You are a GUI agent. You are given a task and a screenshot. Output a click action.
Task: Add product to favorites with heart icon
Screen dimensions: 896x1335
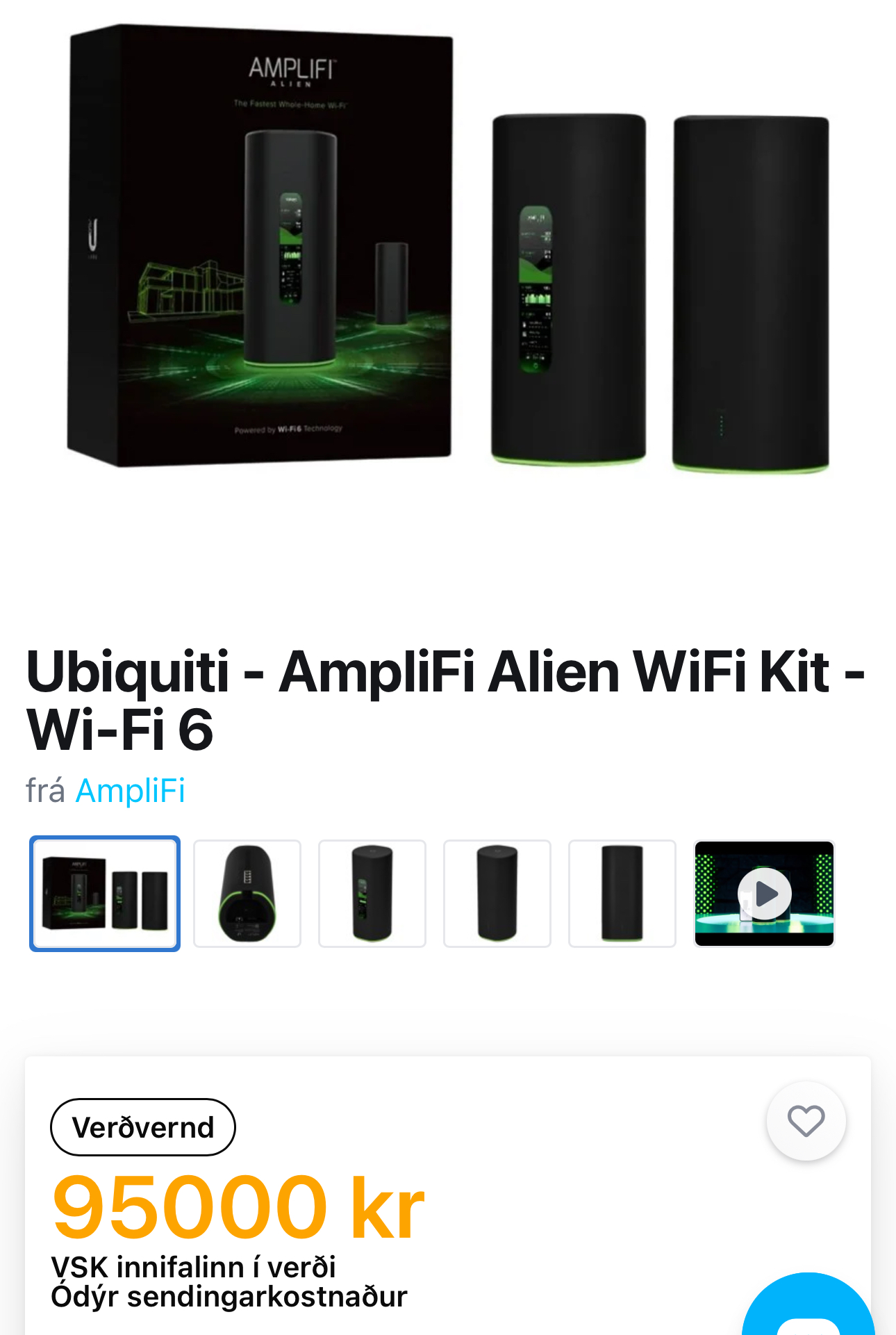point(806,1120)
